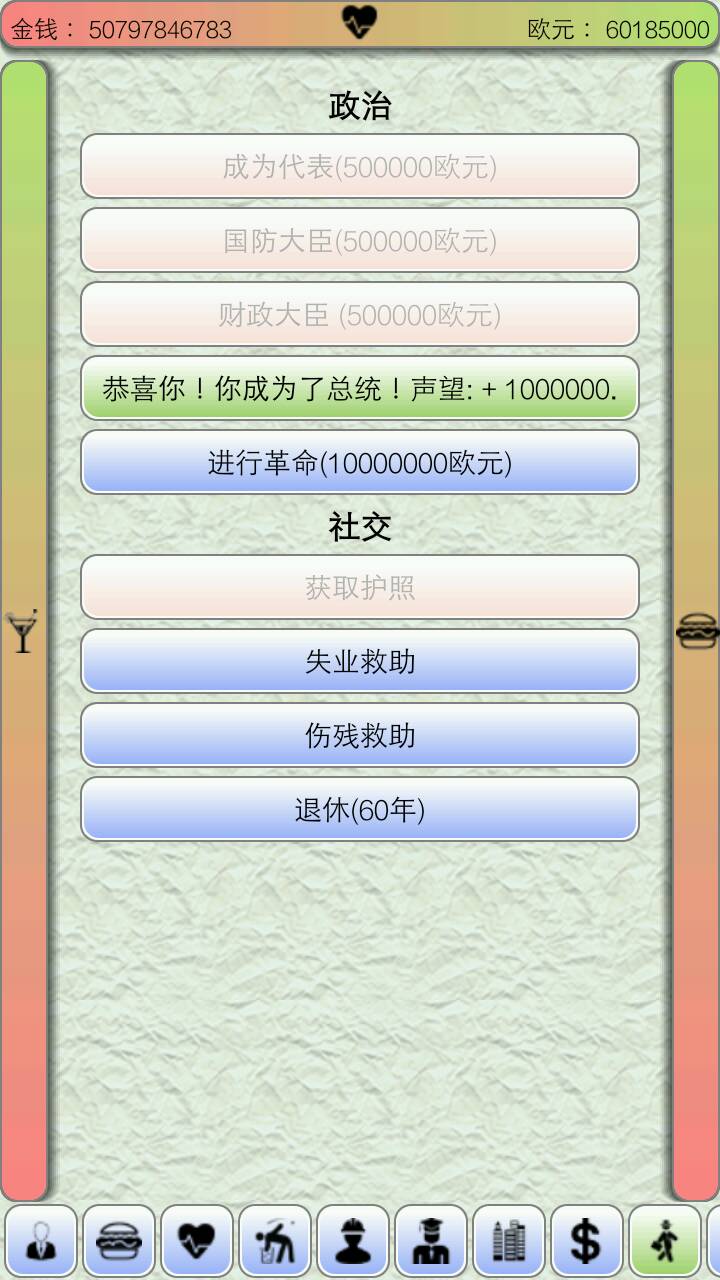The height and width of the screenshot is (1280, 720).
Task: Open the businessman profile tab
Action: click(41, 1241)
